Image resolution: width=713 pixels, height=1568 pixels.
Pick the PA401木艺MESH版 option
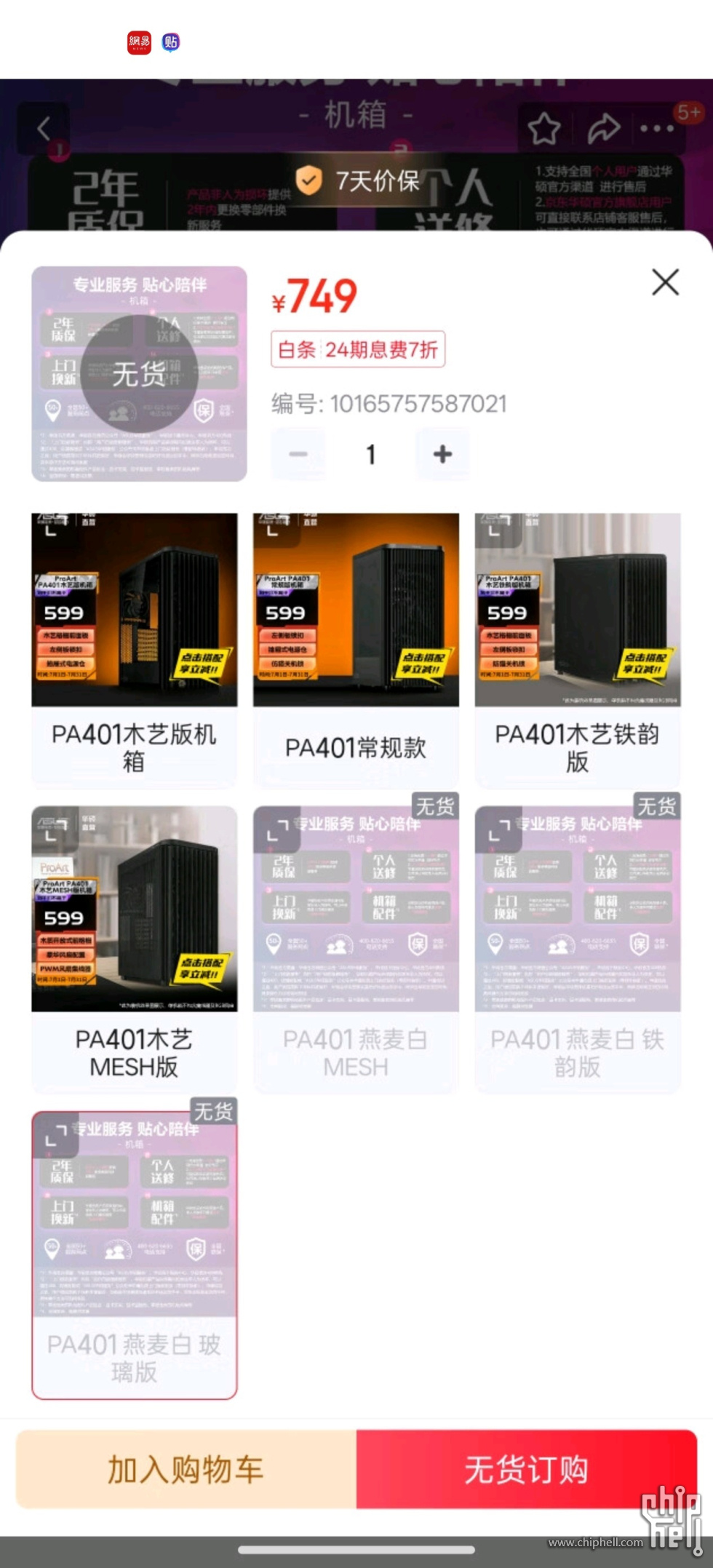(x=134, y=1052)
